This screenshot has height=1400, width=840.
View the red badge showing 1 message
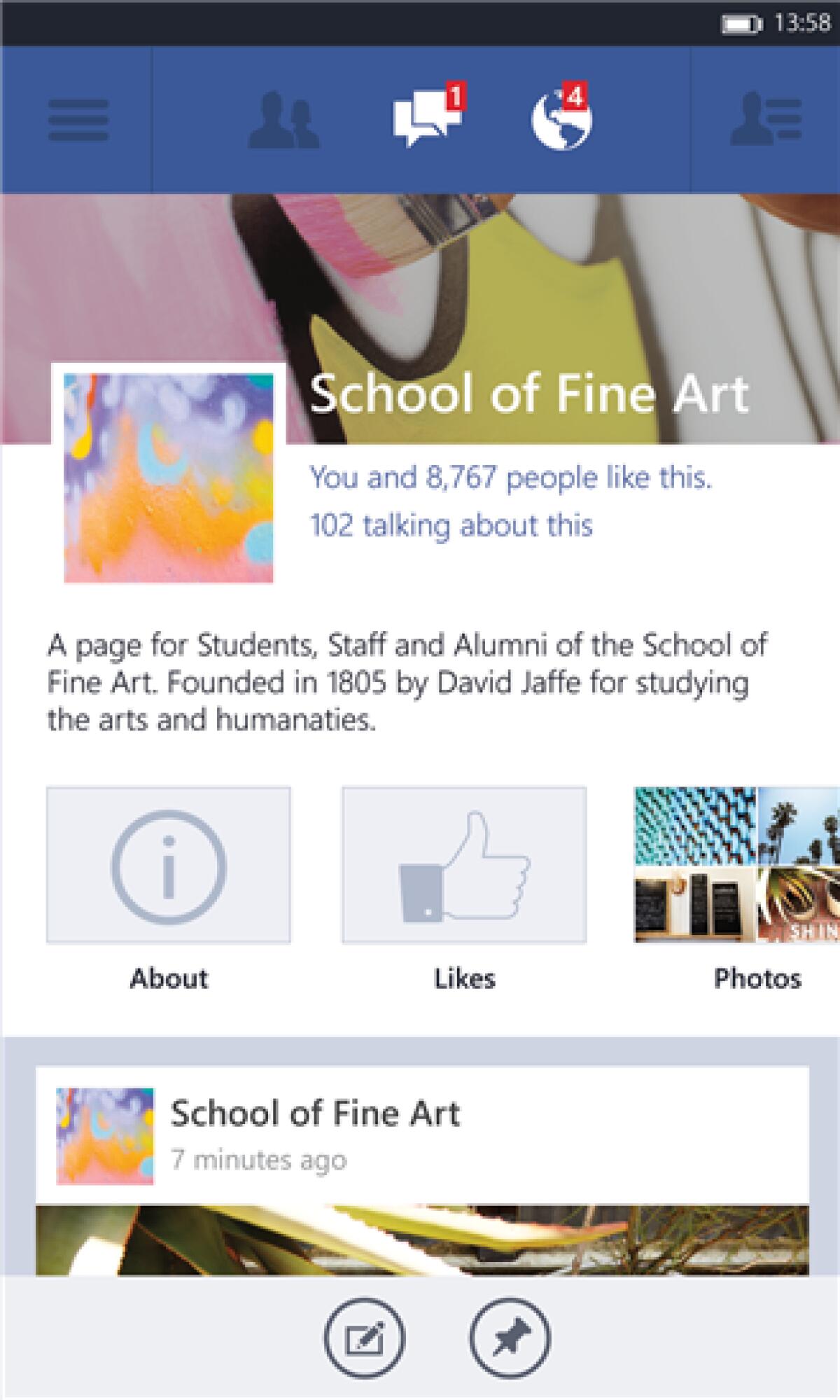[456, 97]
